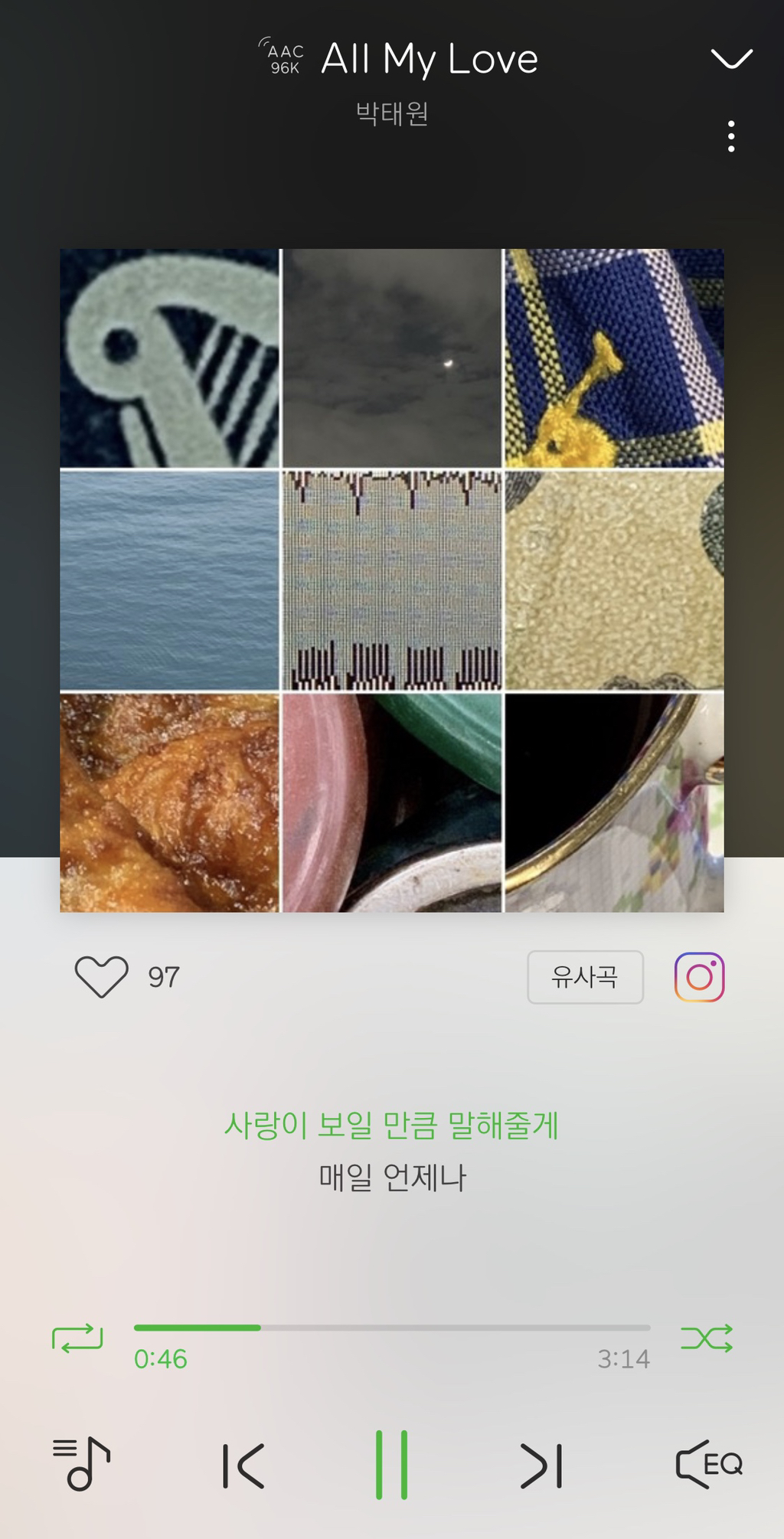Pause the playing song
This screenshot has width=784, height=1539.
[391, 1464]
